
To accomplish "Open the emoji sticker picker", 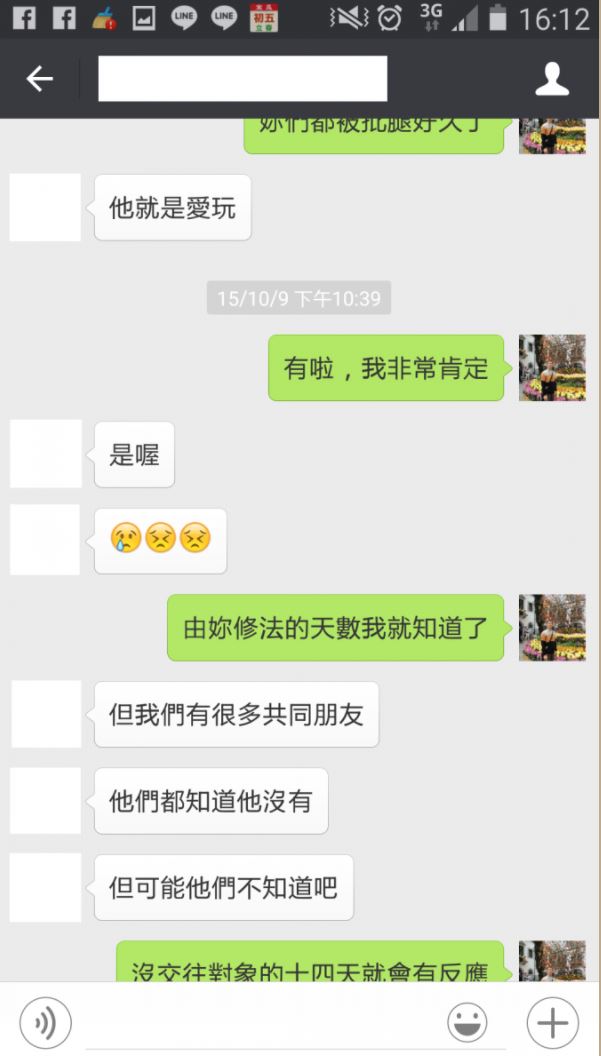I will tap(466, 1022).
